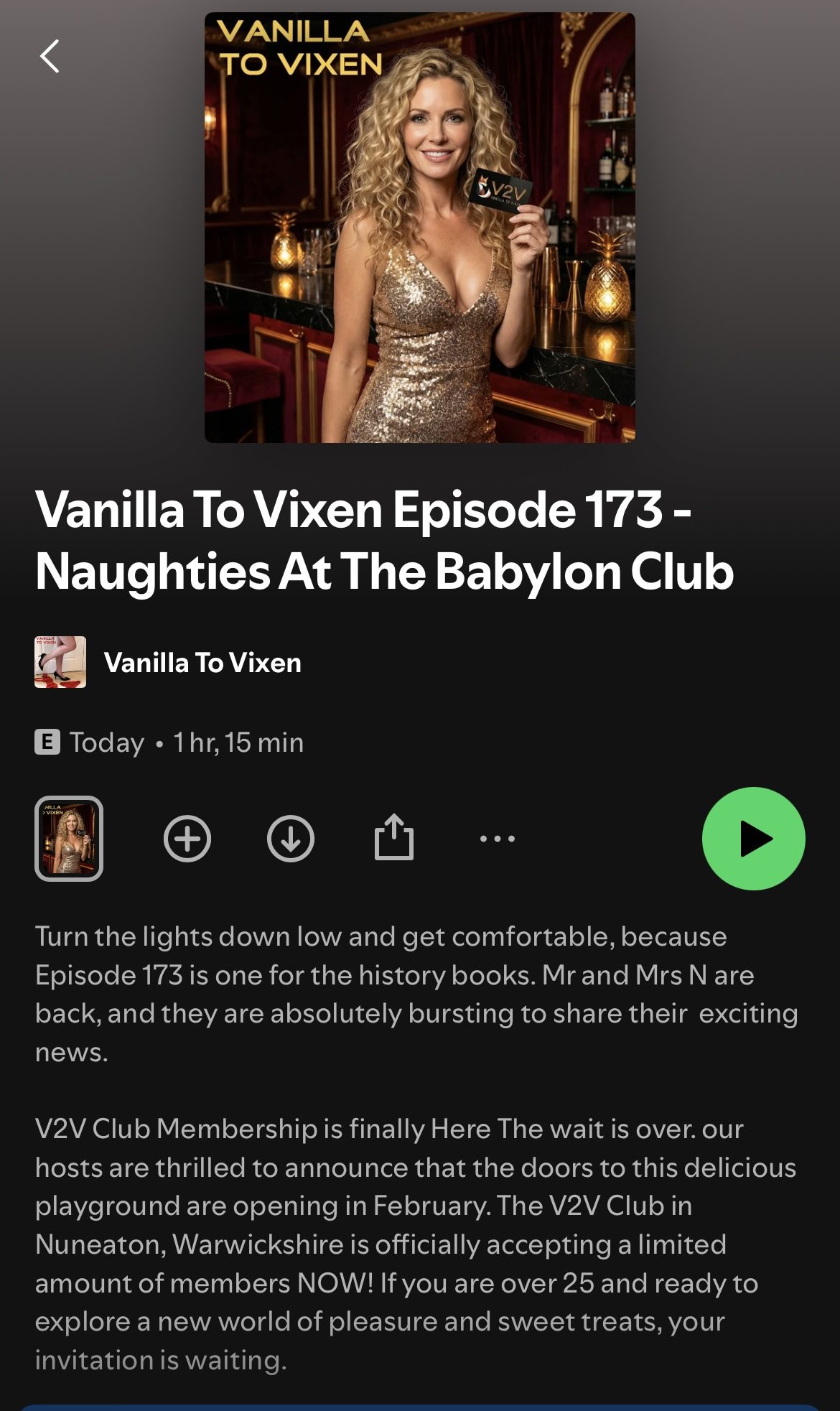Add this episode to Your Library
Screen dimensions: 840x1411
click(187, 838)
